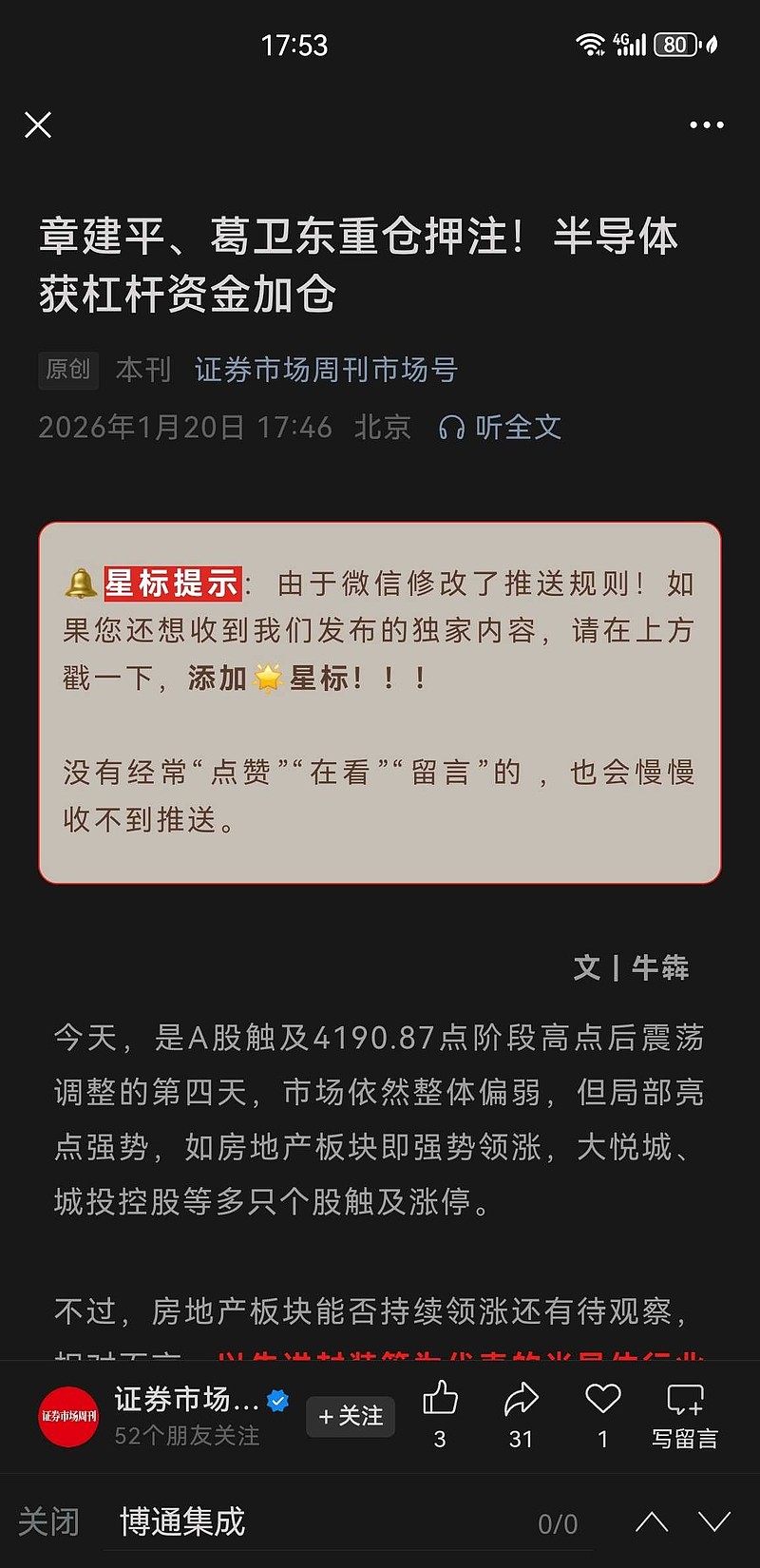Tap the X to exit the article

[x=38, y=124]
